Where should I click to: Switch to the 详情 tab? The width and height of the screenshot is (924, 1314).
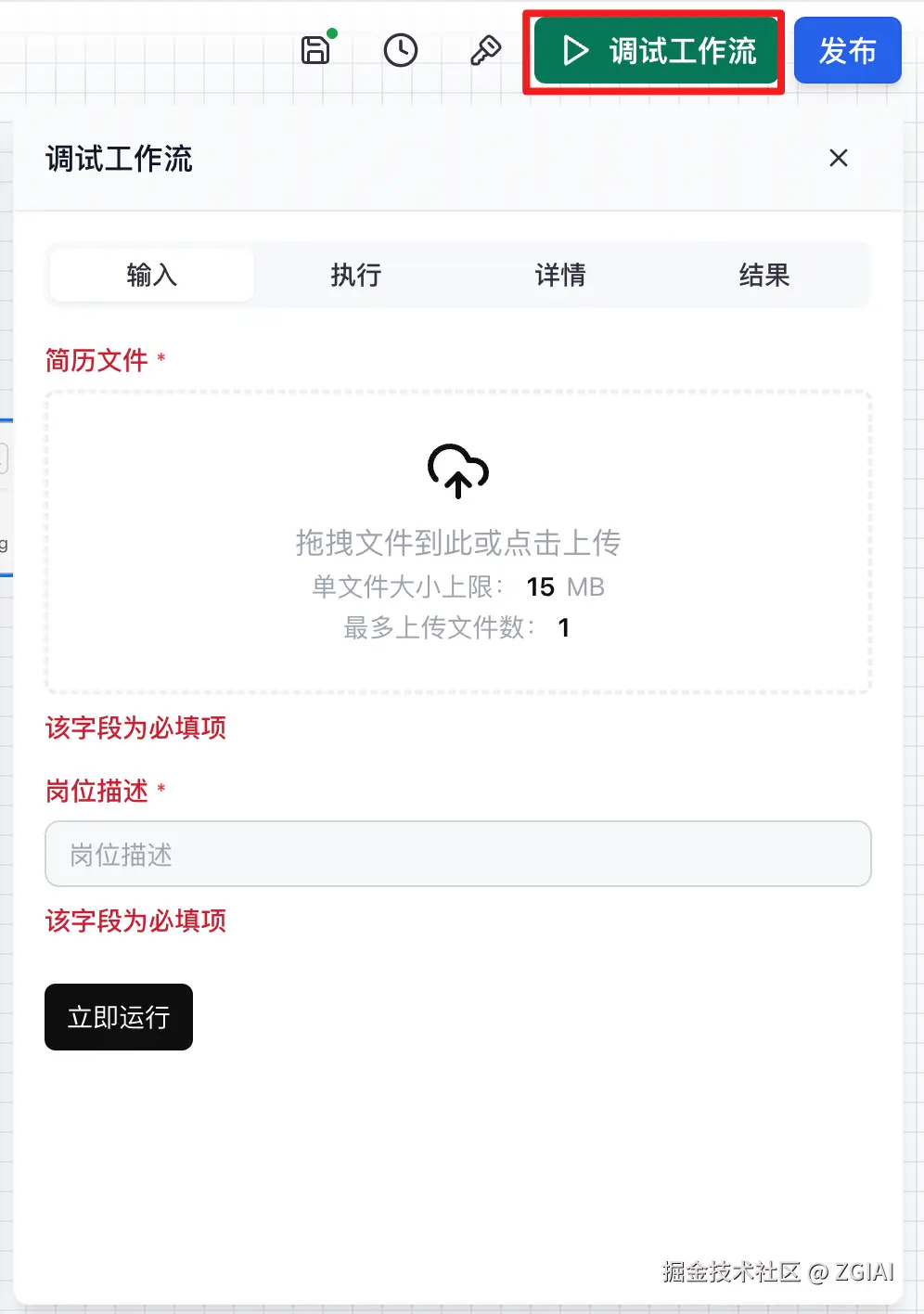pos(560,276)
